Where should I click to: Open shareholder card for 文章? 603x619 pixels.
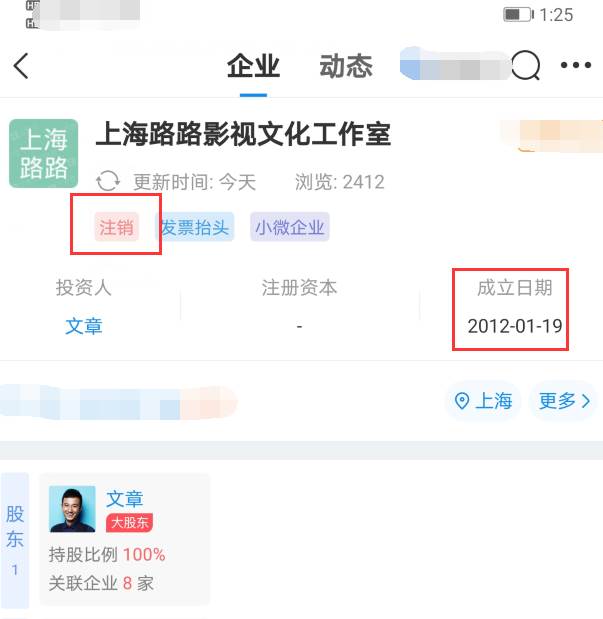click(x=124, y=539)
